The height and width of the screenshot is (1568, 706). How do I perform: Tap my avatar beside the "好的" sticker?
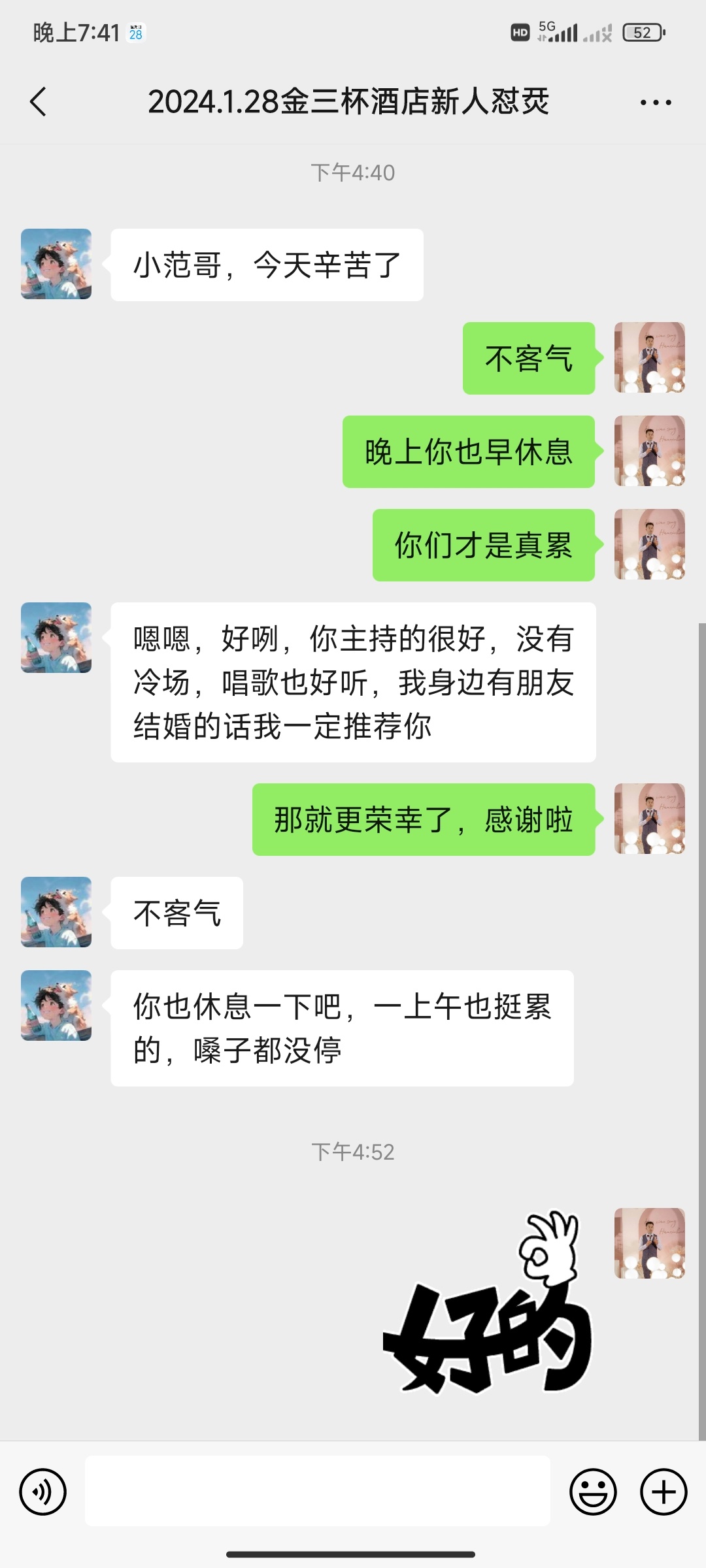[x=650, y=1243]
